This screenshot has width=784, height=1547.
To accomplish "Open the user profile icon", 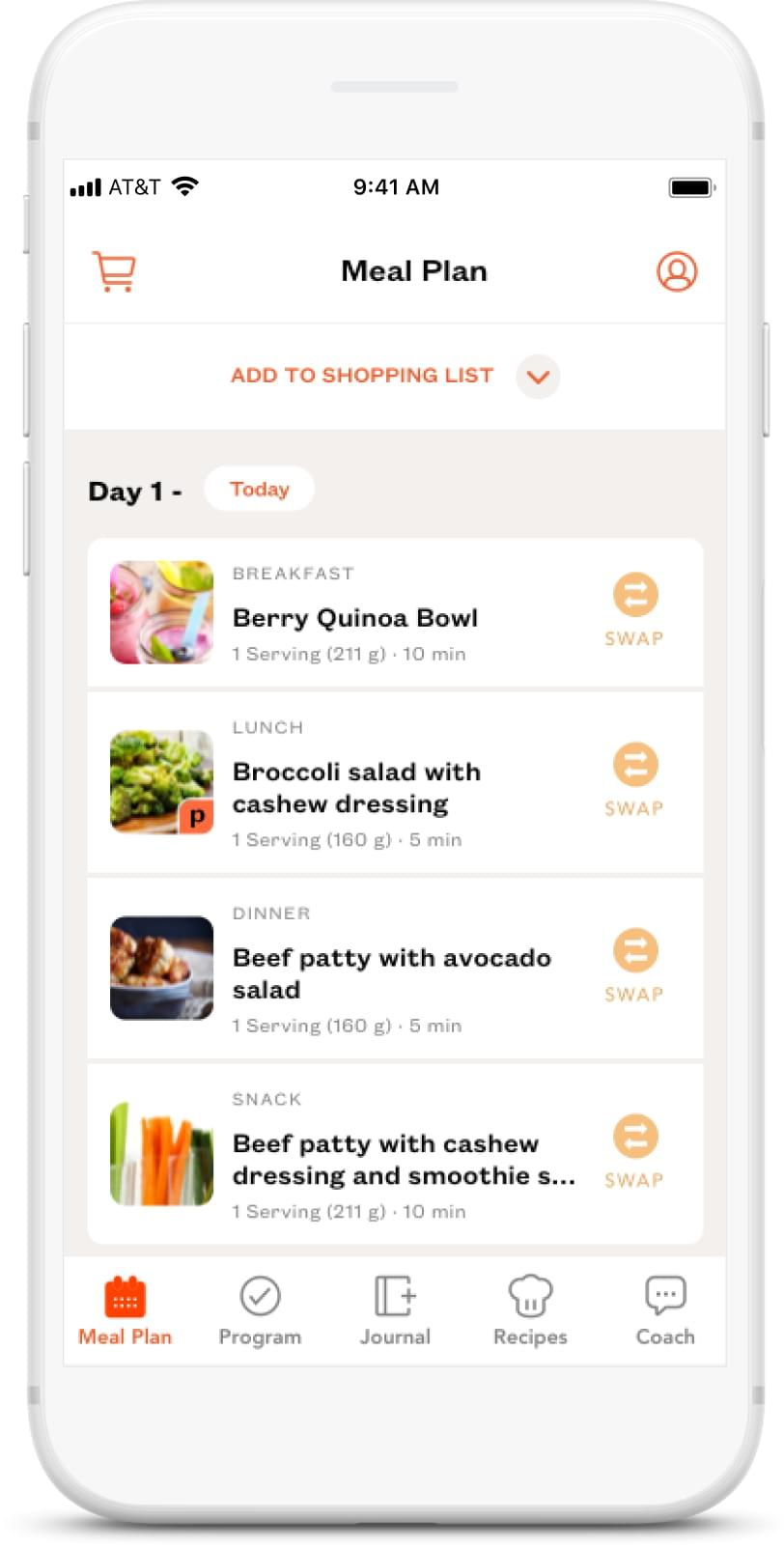I will point(677,271).
